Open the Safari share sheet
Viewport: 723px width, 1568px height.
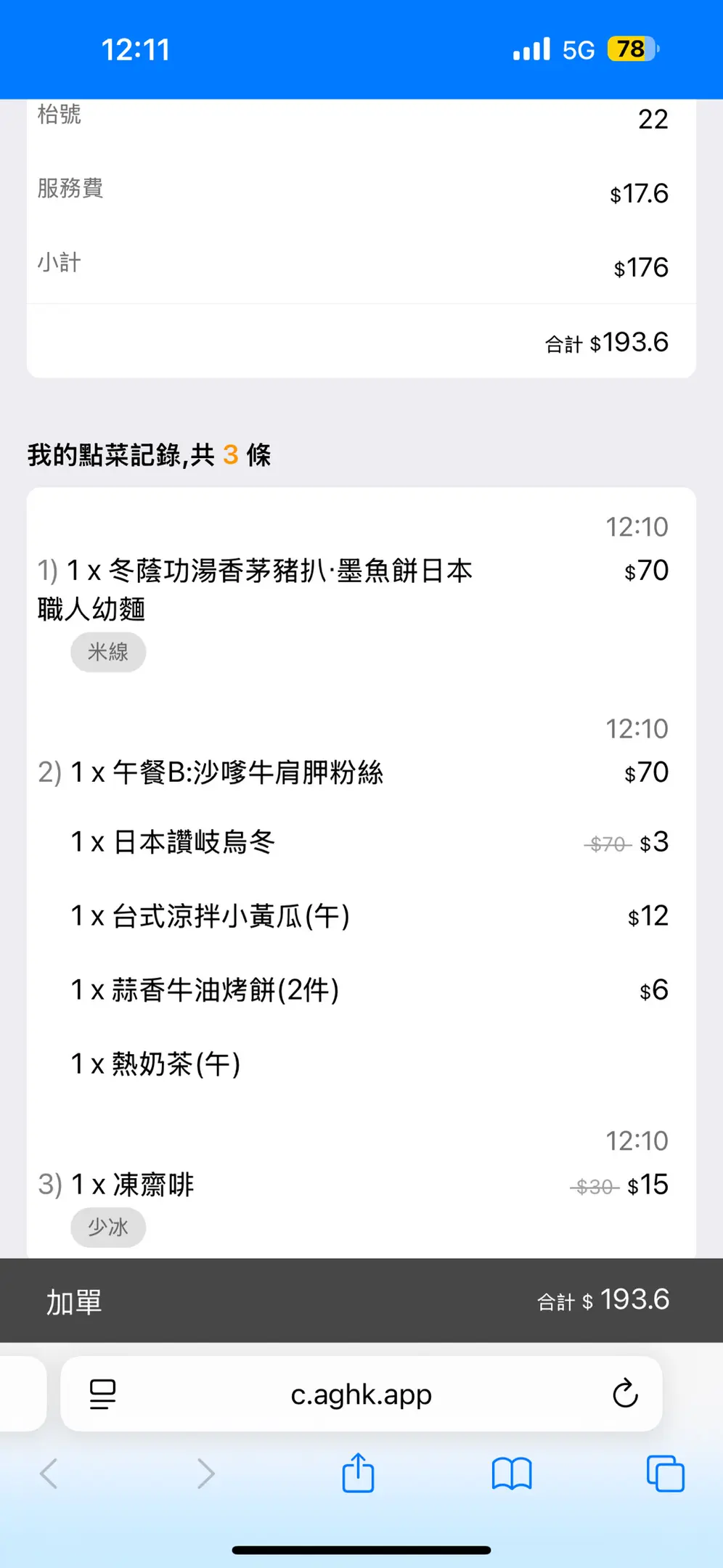click(x=358, y=1473)
